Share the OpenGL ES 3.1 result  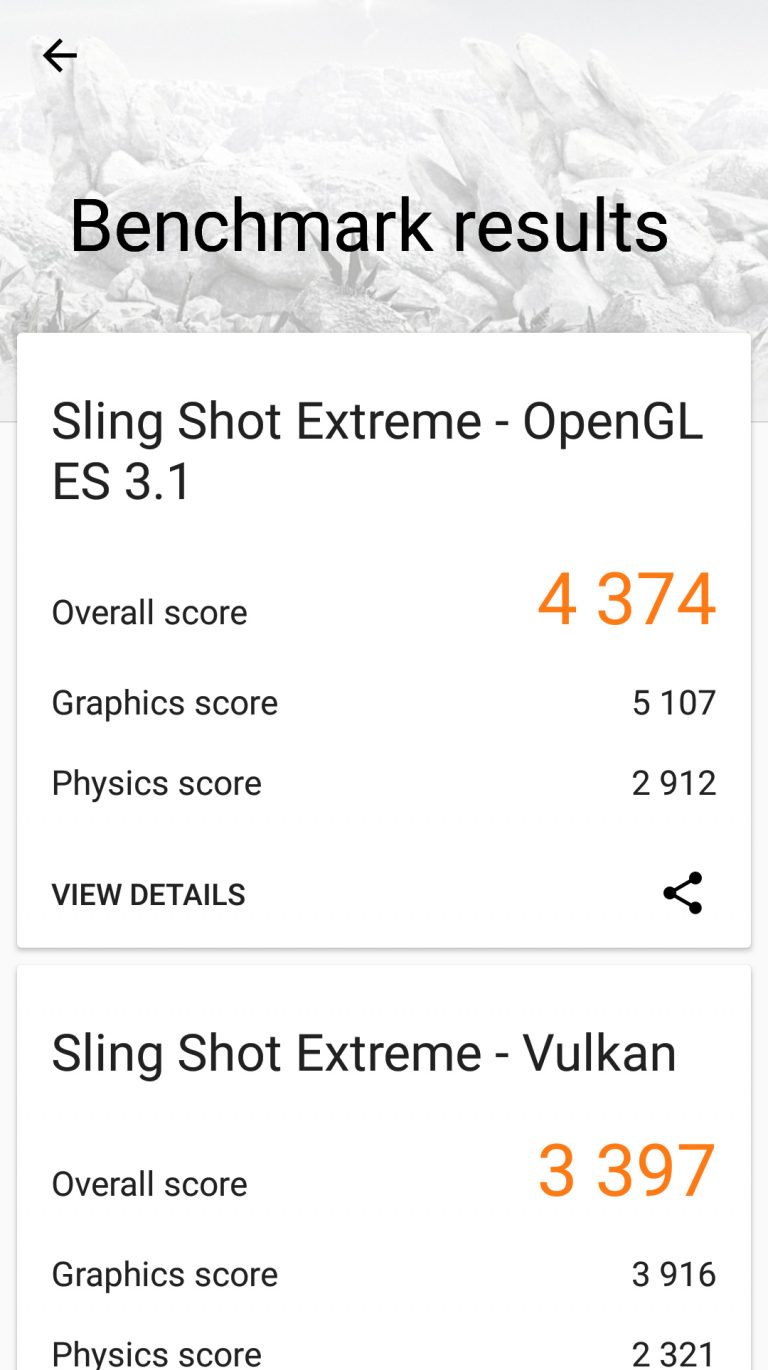(683, 893)
